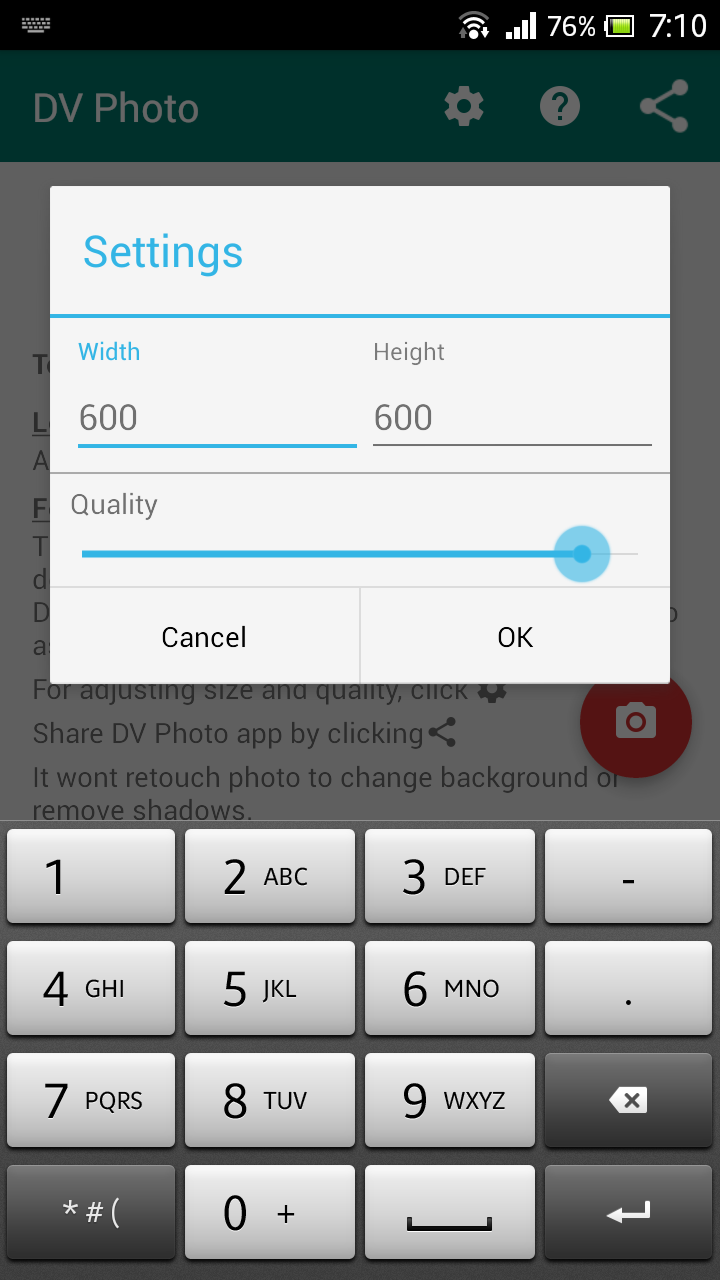Tap the enter key on the keyboard
The width and height of the screenshot is (720, 1280).
tap(628, 1212)
